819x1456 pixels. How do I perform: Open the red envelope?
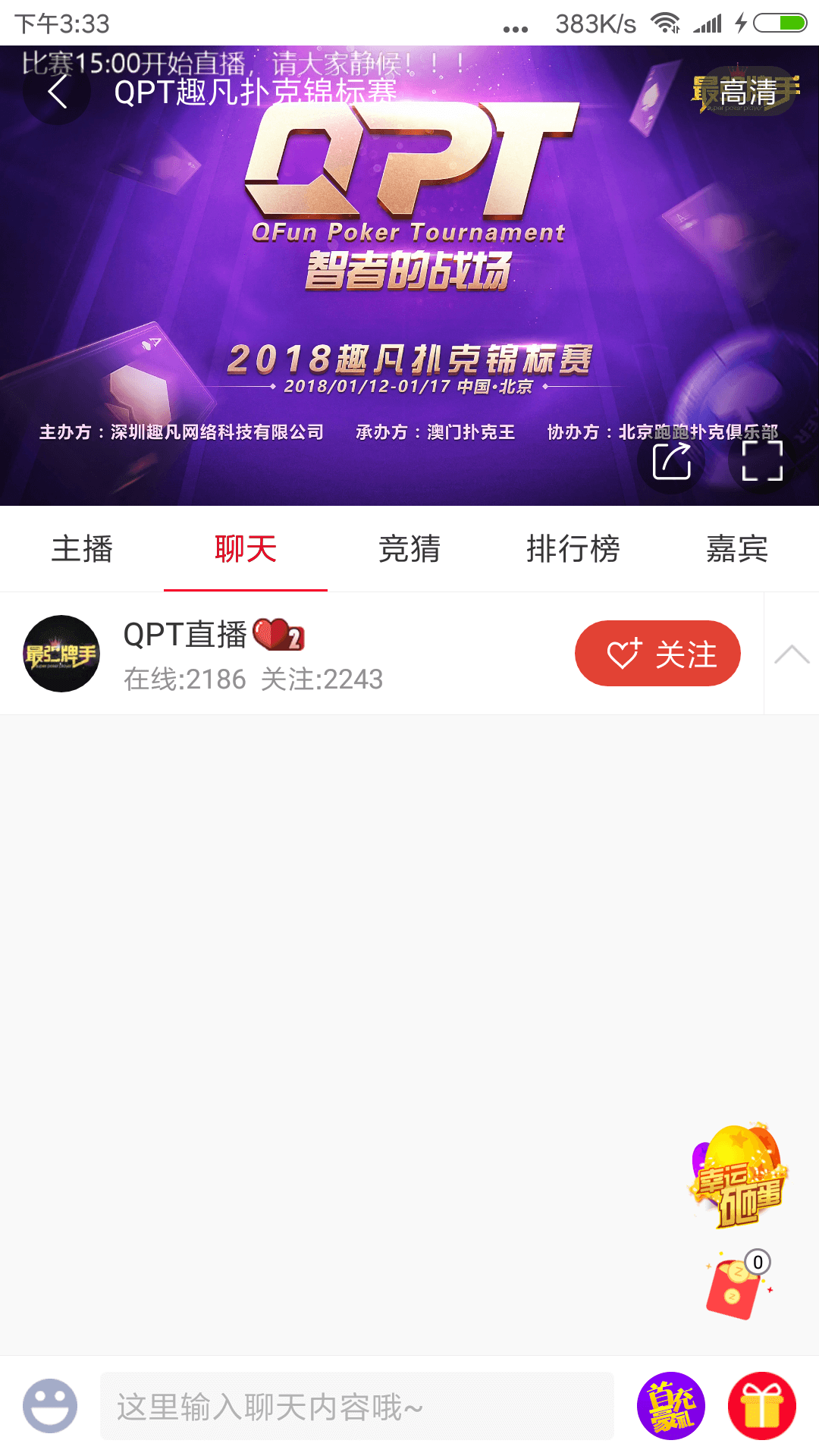click(734, 1288)
